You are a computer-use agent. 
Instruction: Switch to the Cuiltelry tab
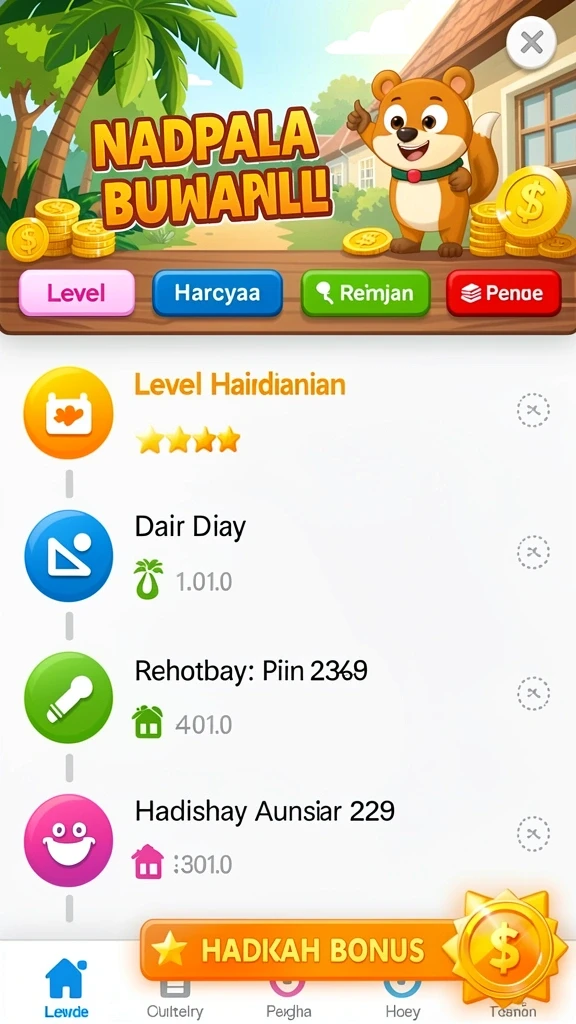[174, 999]
